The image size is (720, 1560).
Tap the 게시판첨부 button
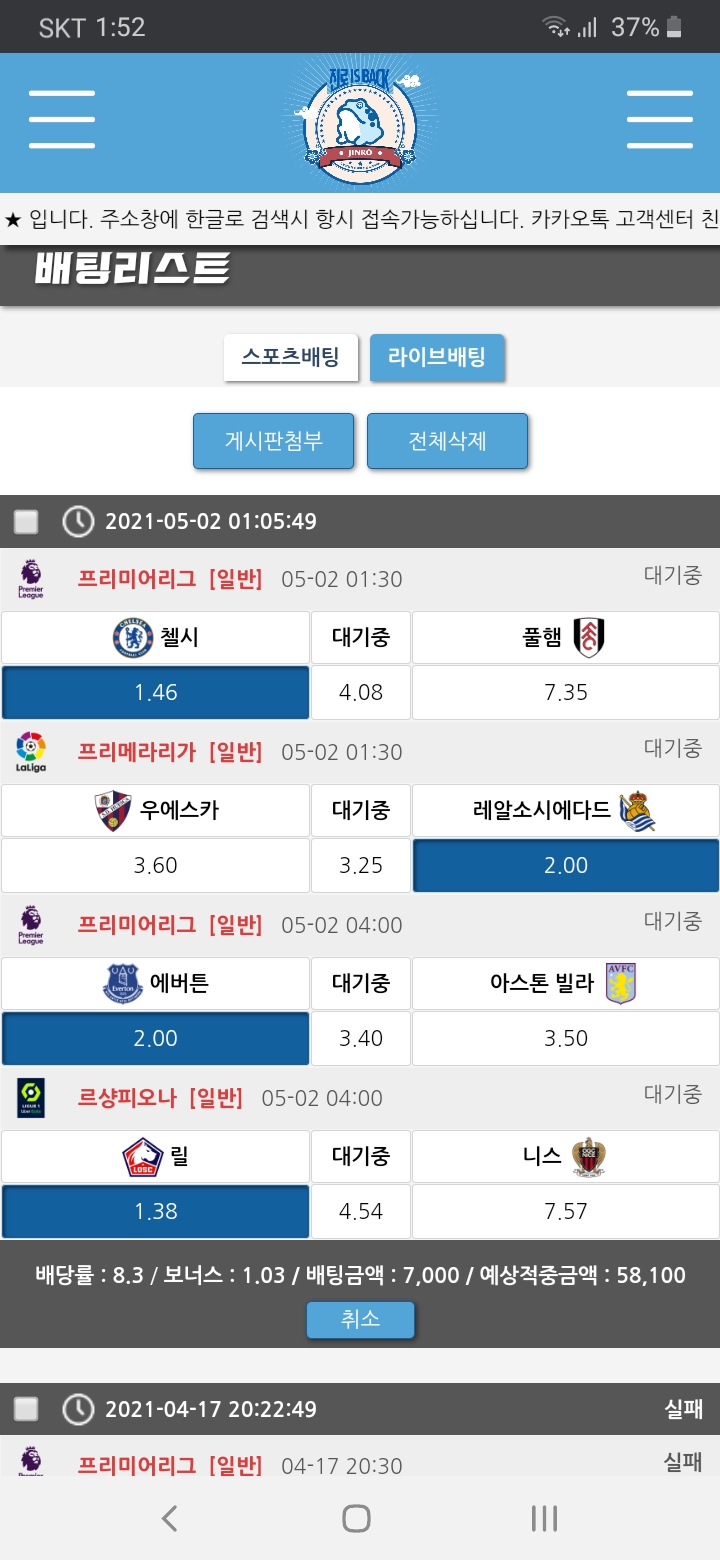pos(273,441)
